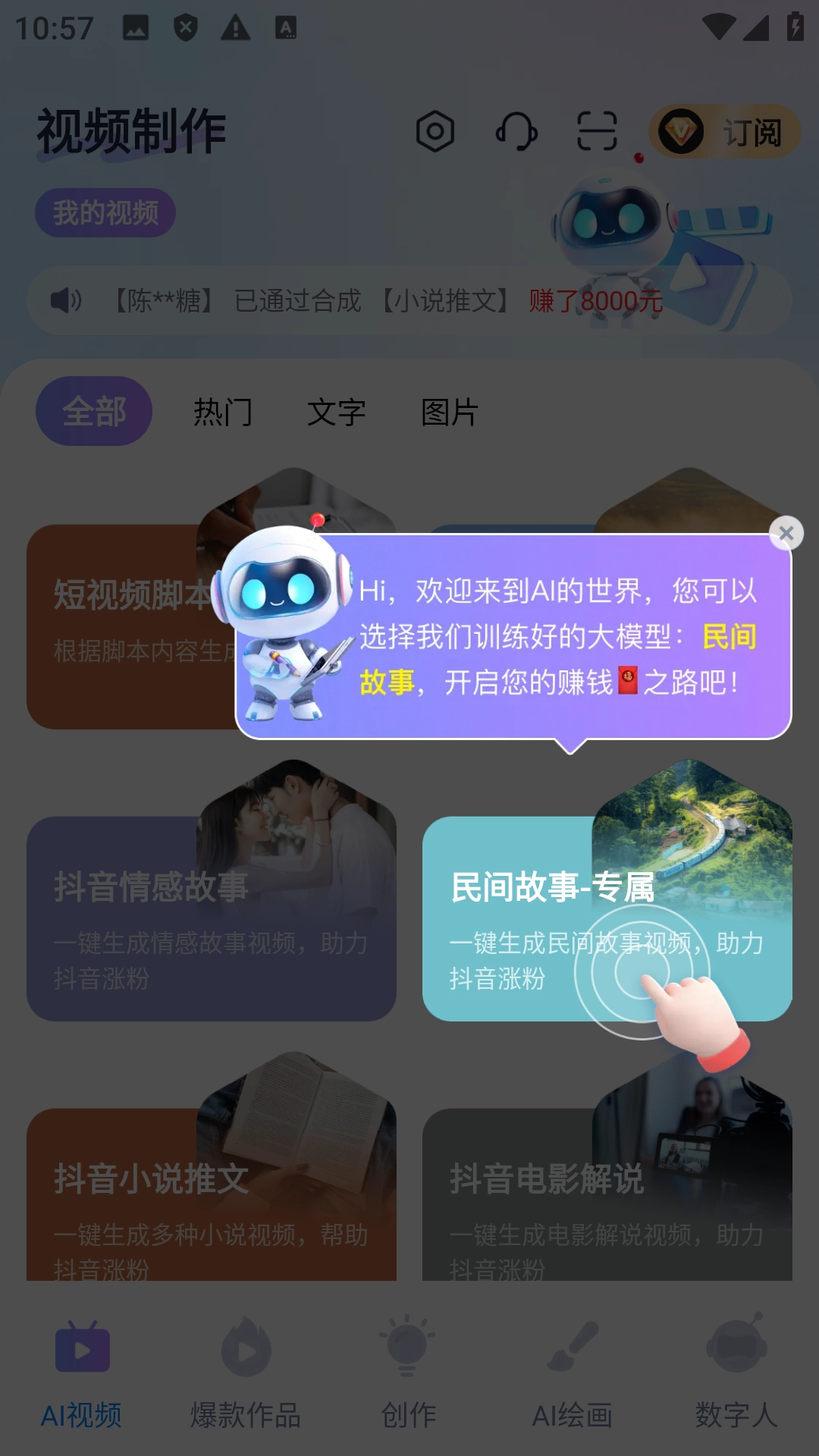
Task: Click the speaker icon beside the announcement
Action: 65,300
